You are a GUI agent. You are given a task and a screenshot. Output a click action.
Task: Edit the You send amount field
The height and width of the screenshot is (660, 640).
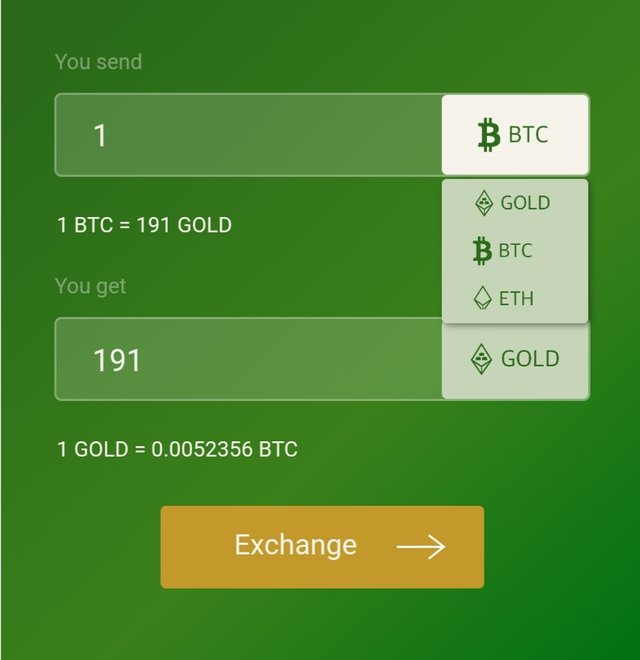248,135
